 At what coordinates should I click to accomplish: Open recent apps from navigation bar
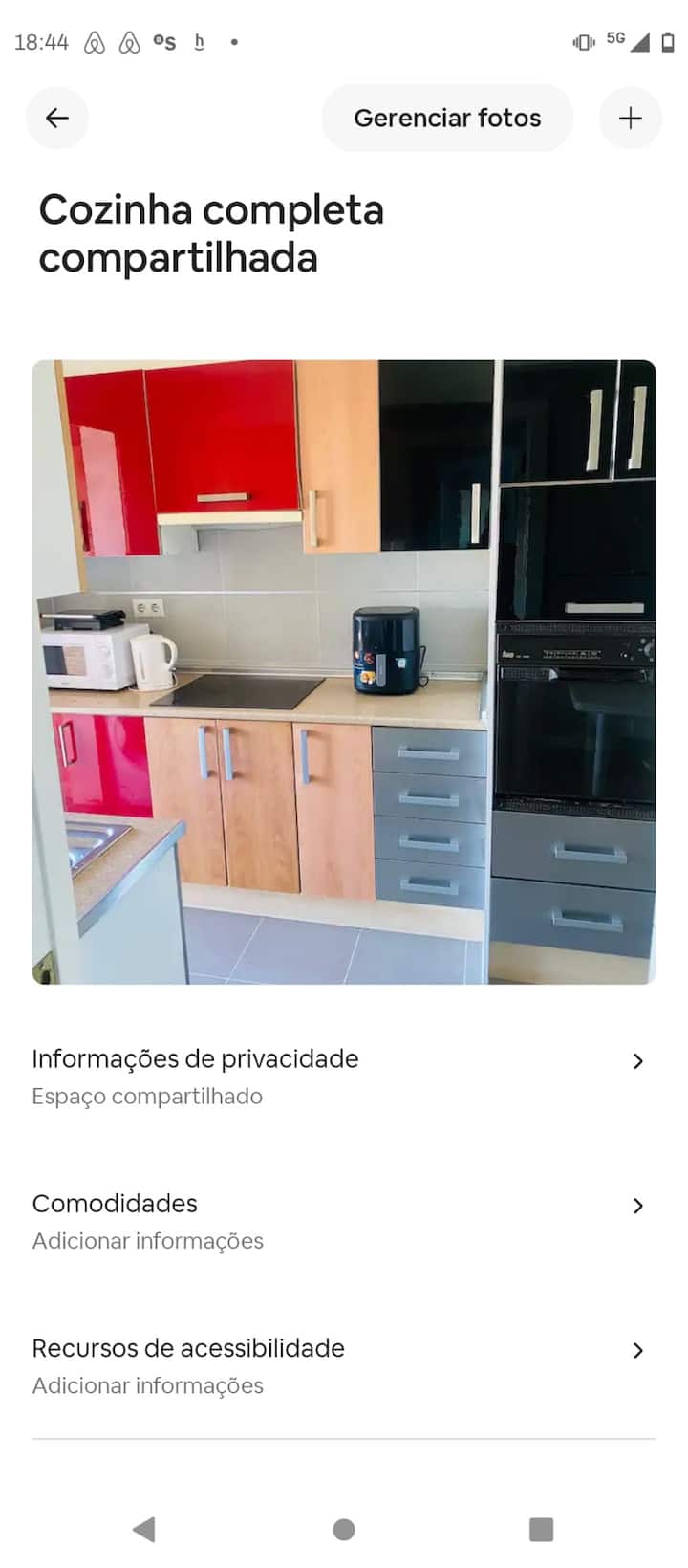pos(541,1530)
